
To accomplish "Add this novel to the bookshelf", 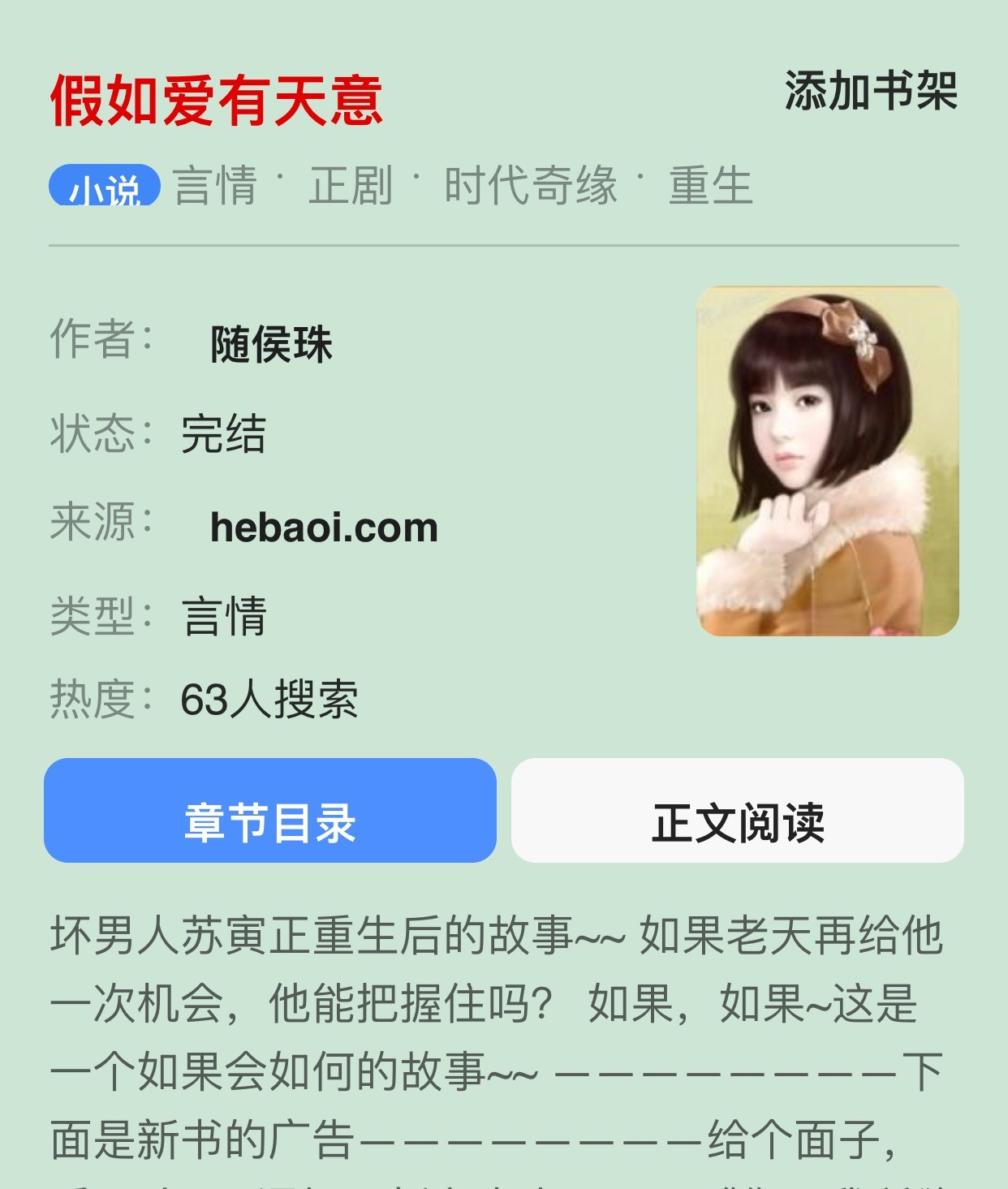I will click(871, 90).
